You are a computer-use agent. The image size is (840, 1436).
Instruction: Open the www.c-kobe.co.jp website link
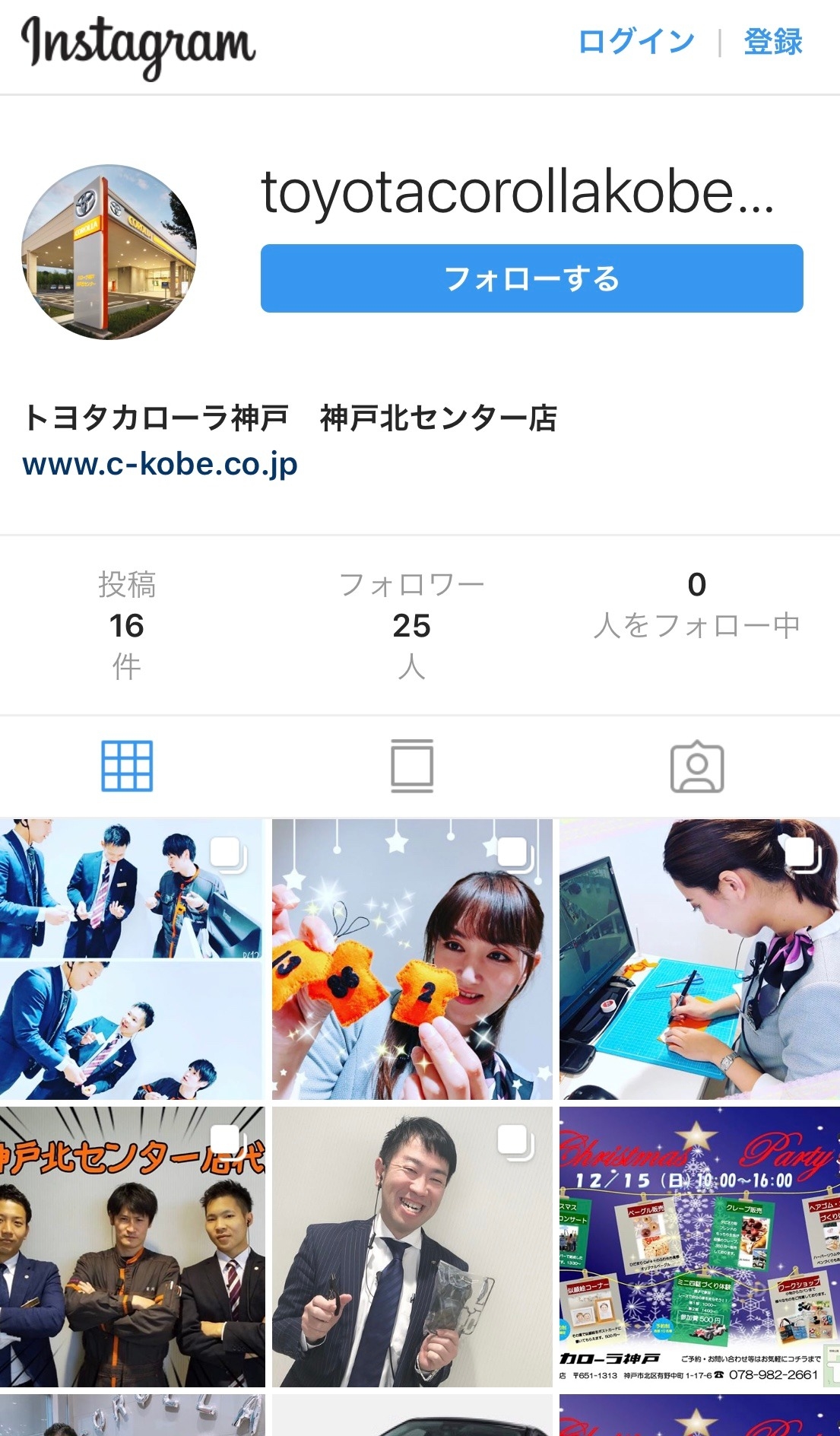(160, 464)
